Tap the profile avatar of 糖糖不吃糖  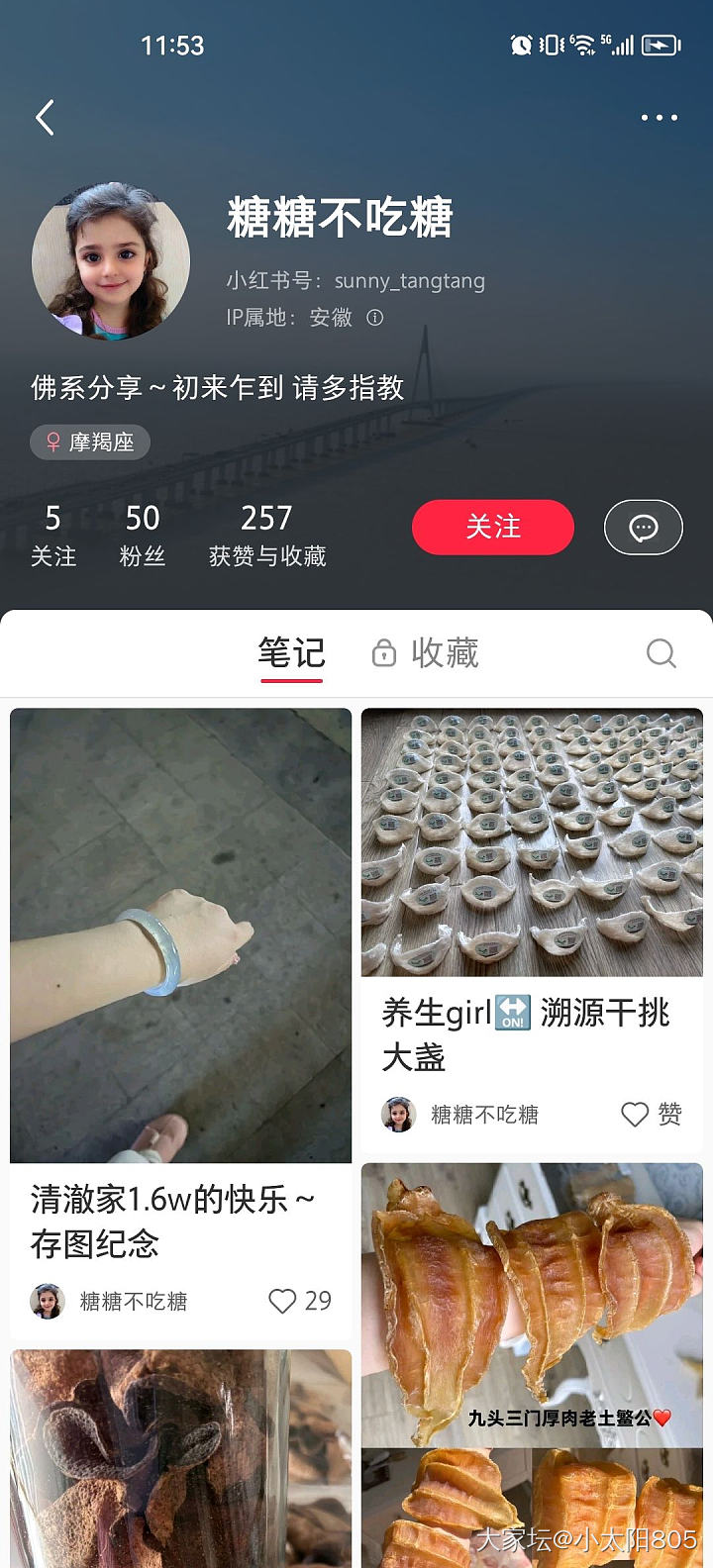(x=111, y=261)
